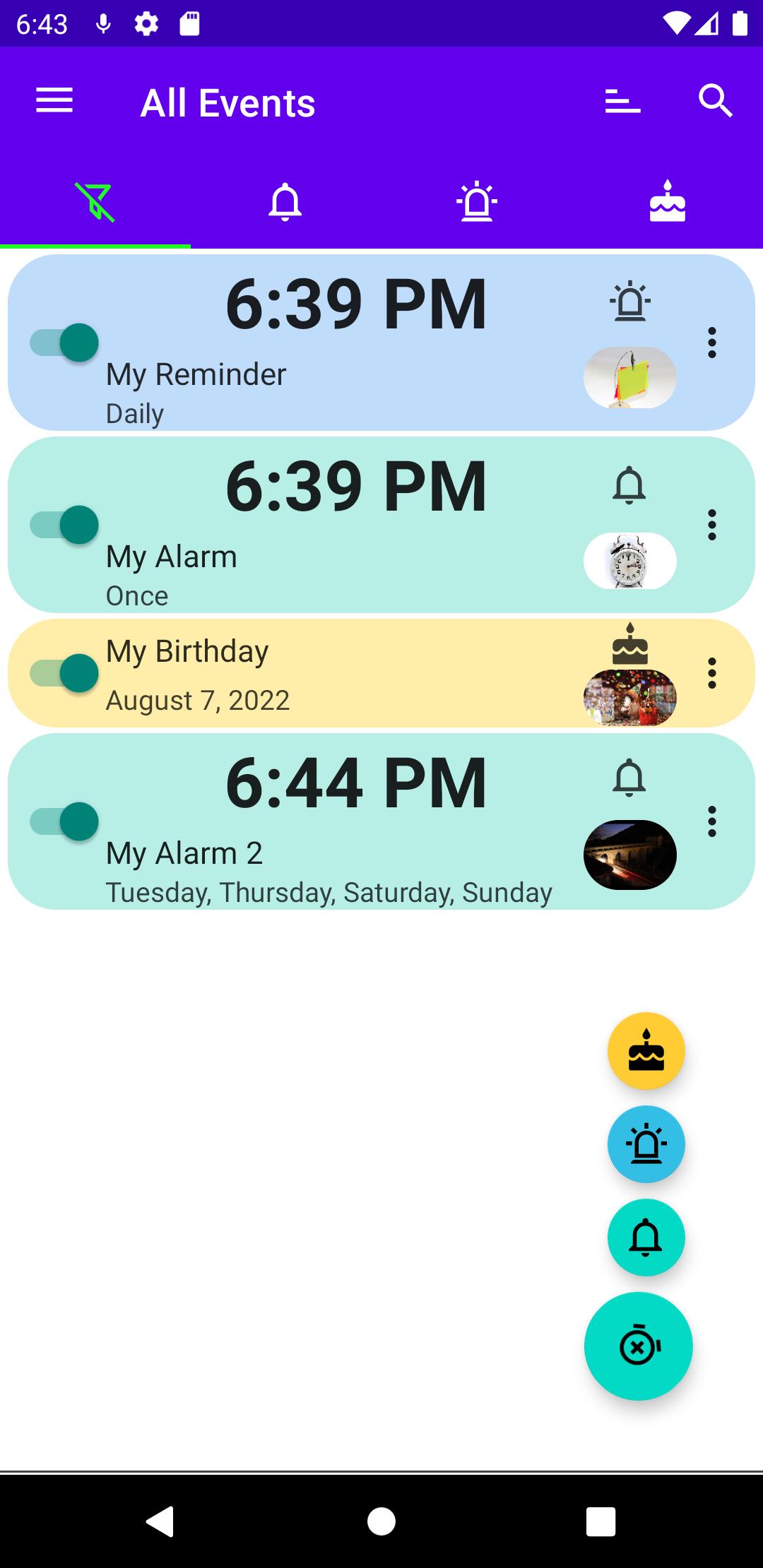763x1568 pixels.
Task: Tap the large timer floating button
Action: point(639,1346)
